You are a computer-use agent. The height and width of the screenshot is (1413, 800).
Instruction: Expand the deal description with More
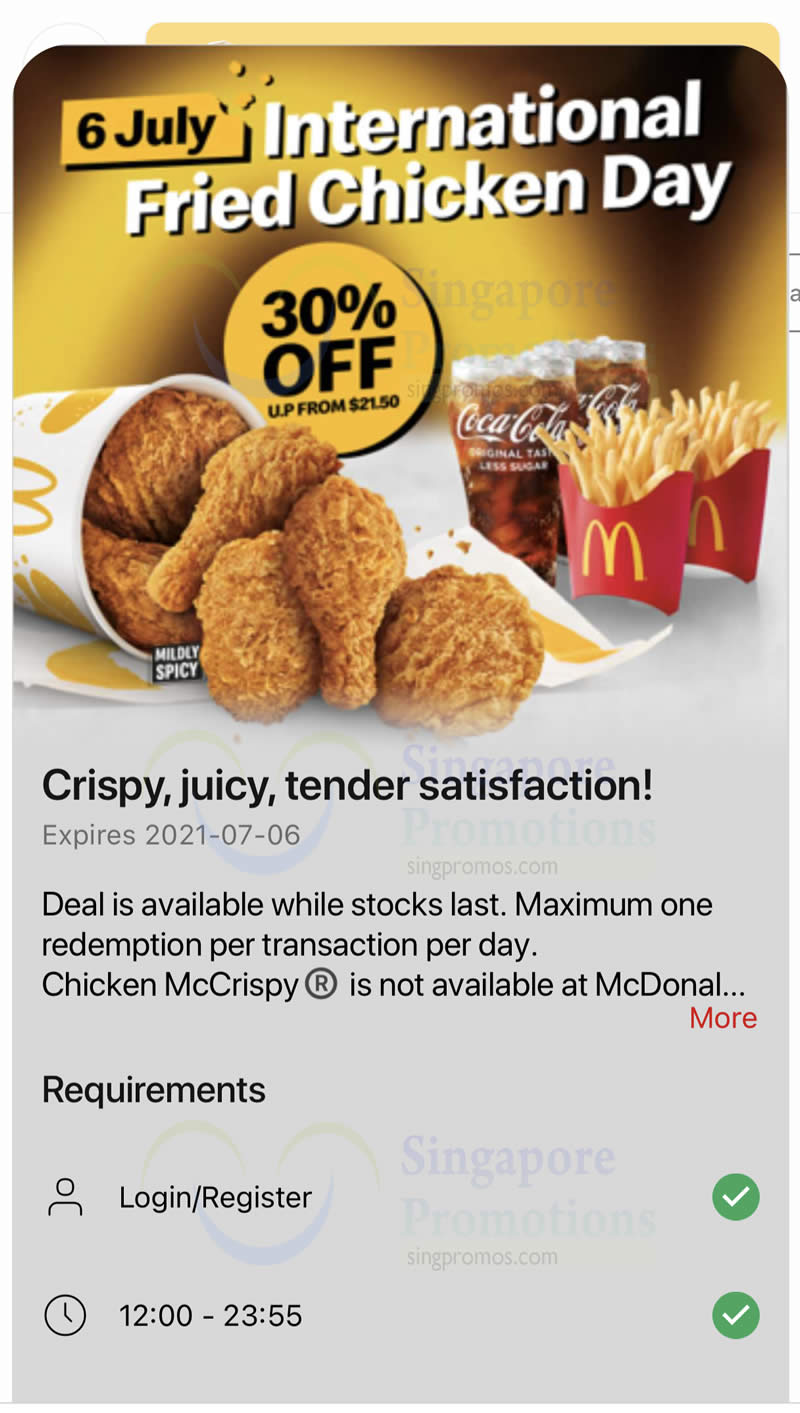pyautogui.click(x=723, y=1018)
